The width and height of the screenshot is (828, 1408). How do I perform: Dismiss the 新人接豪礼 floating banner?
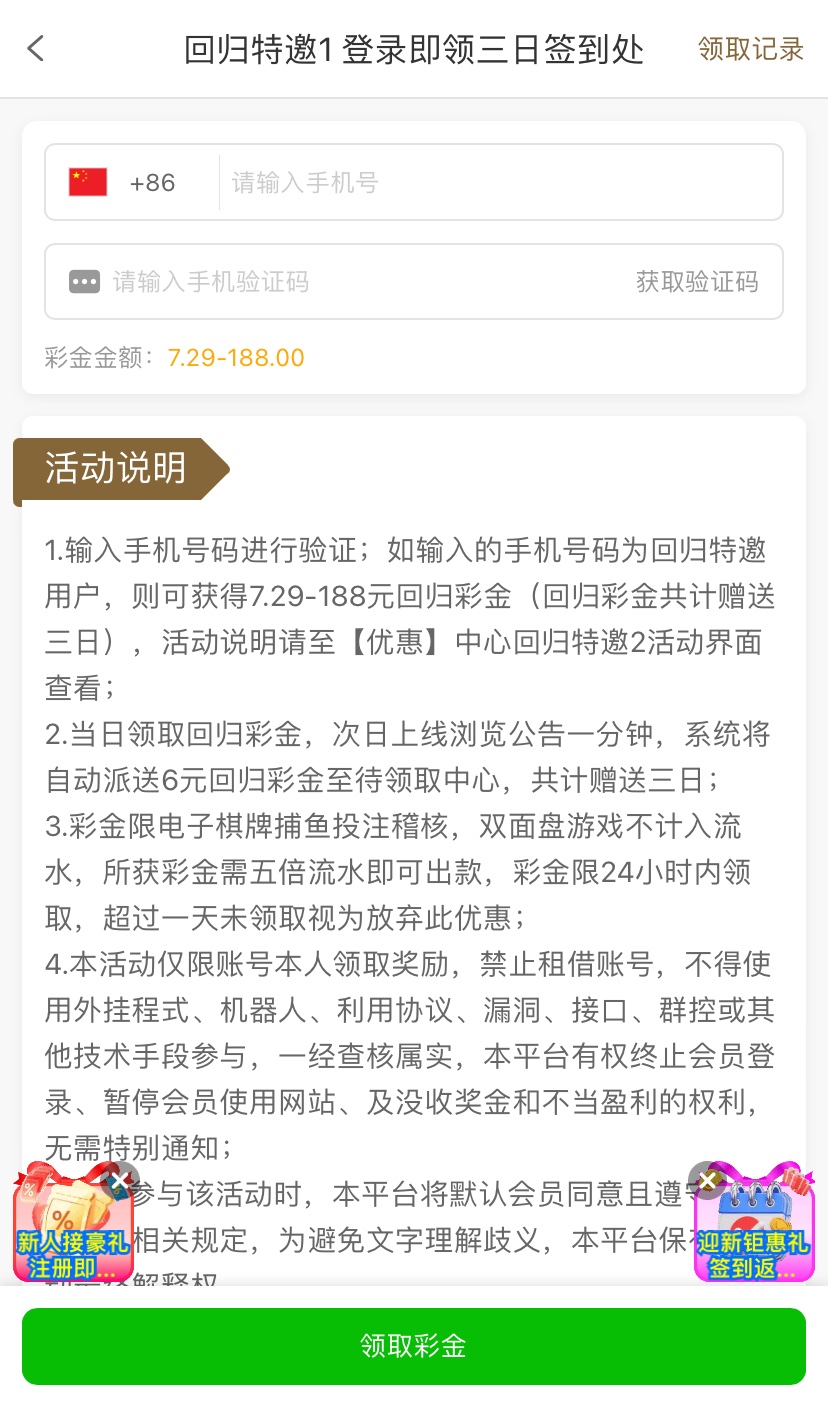122,1180
